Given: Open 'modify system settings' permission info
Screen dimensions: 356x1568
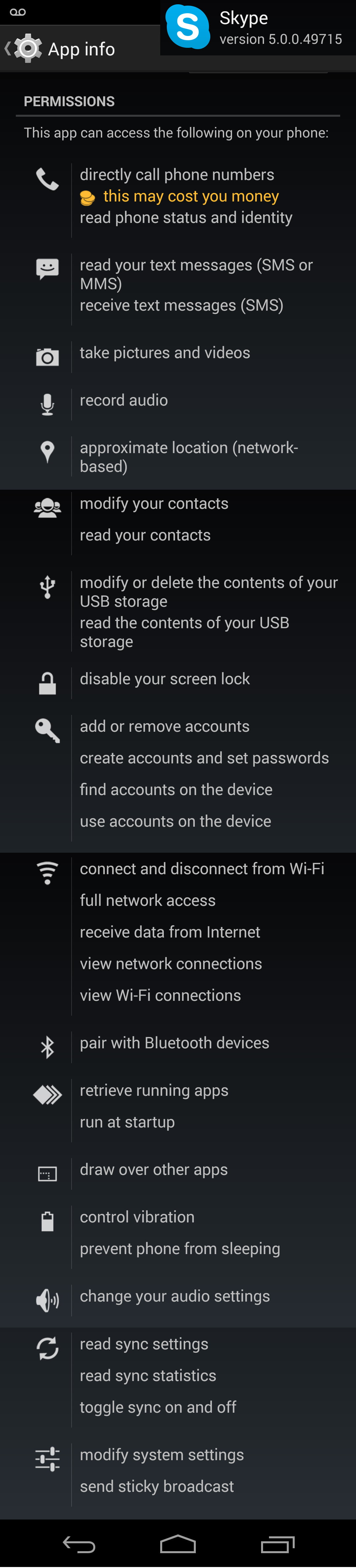Looking at the screenshot, I should (x=161, y=1455).
